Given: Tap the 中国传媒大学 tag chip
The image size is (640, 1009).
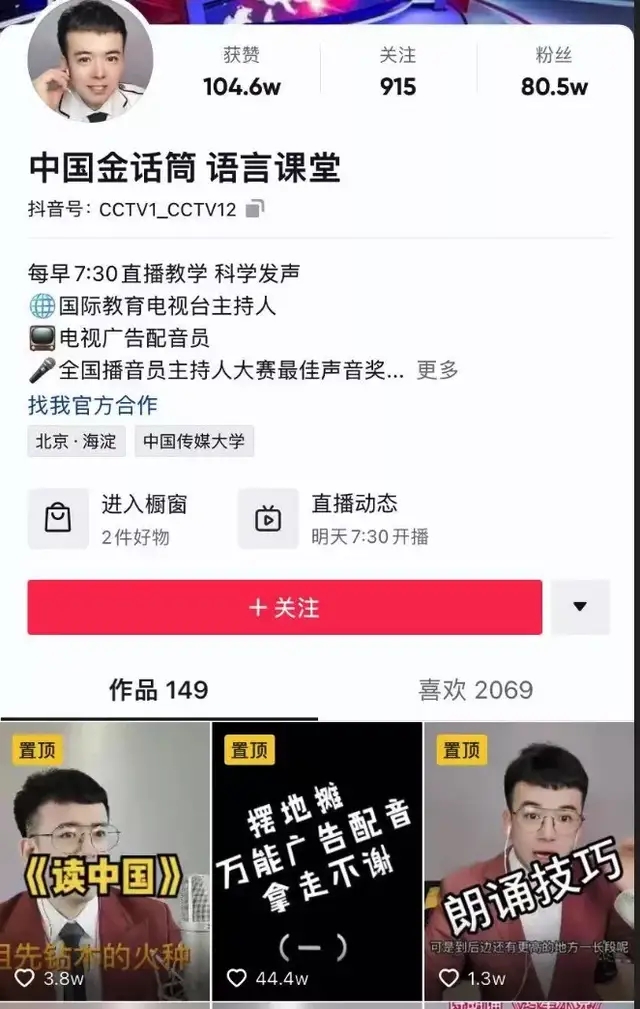Looking at the screenshot, I should 194,441.
